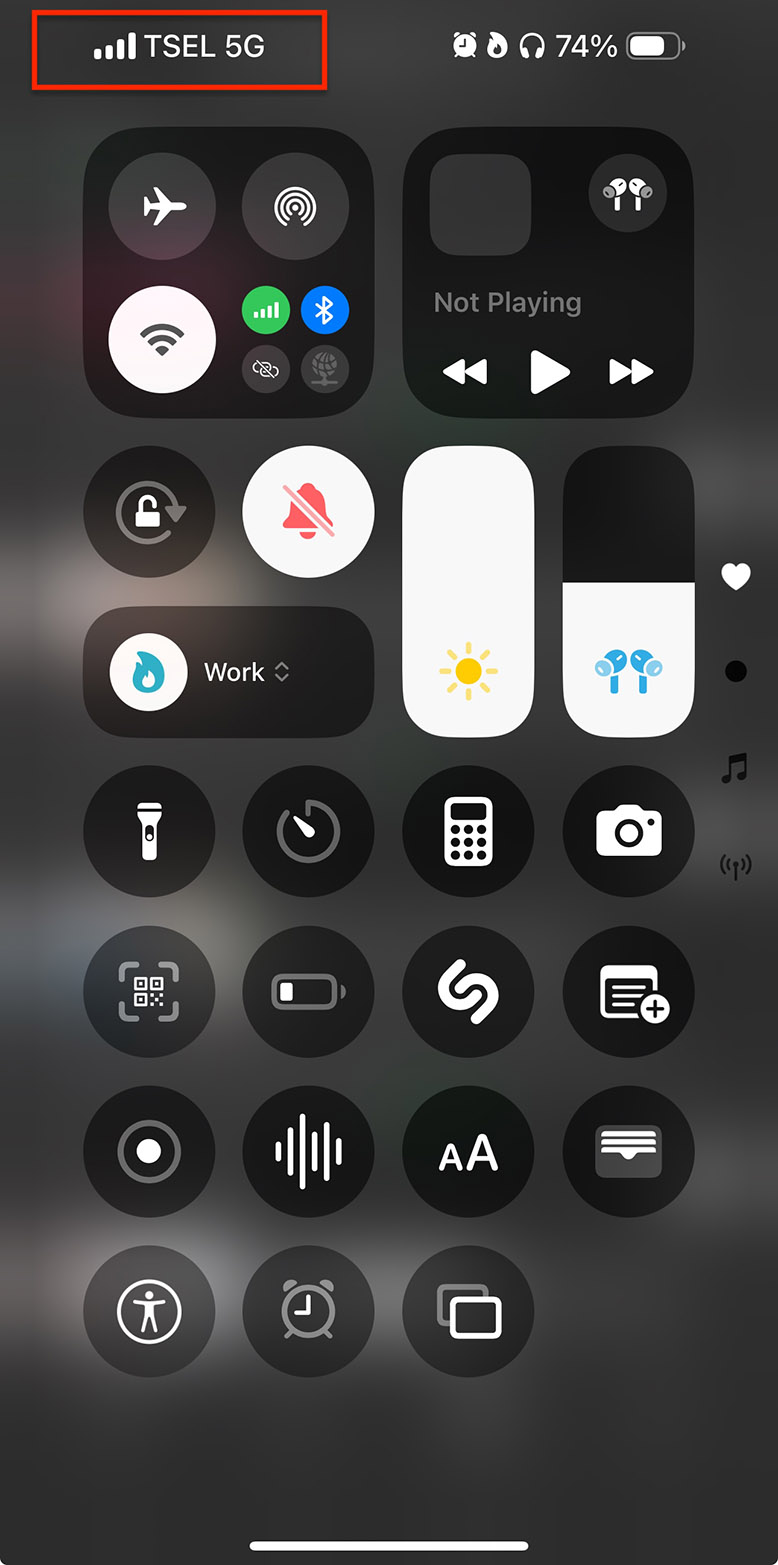Image resolution: width=778 pixels, height=1565 pixels.
Task: Turn off silent mode bell
Action: (308, 512)
